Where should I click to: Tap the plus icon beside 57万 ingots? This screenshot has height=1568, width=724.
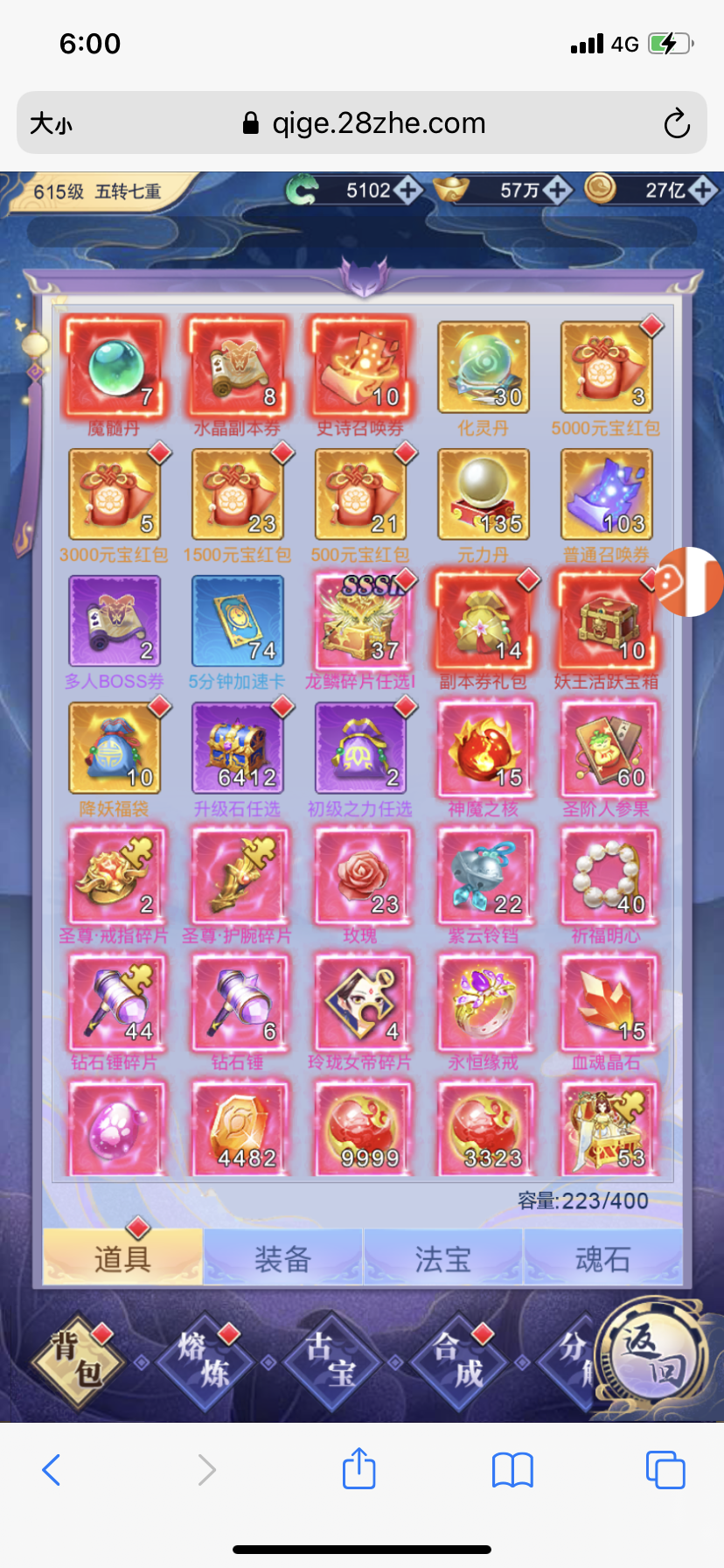[x=557, y=190]
